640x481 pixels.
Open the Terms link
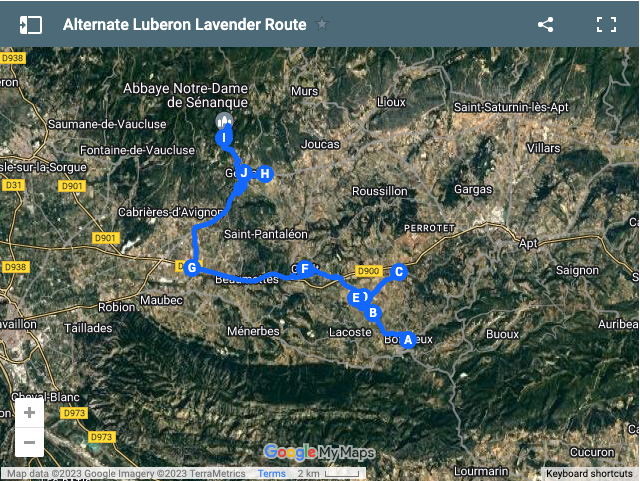pos(272,474)
